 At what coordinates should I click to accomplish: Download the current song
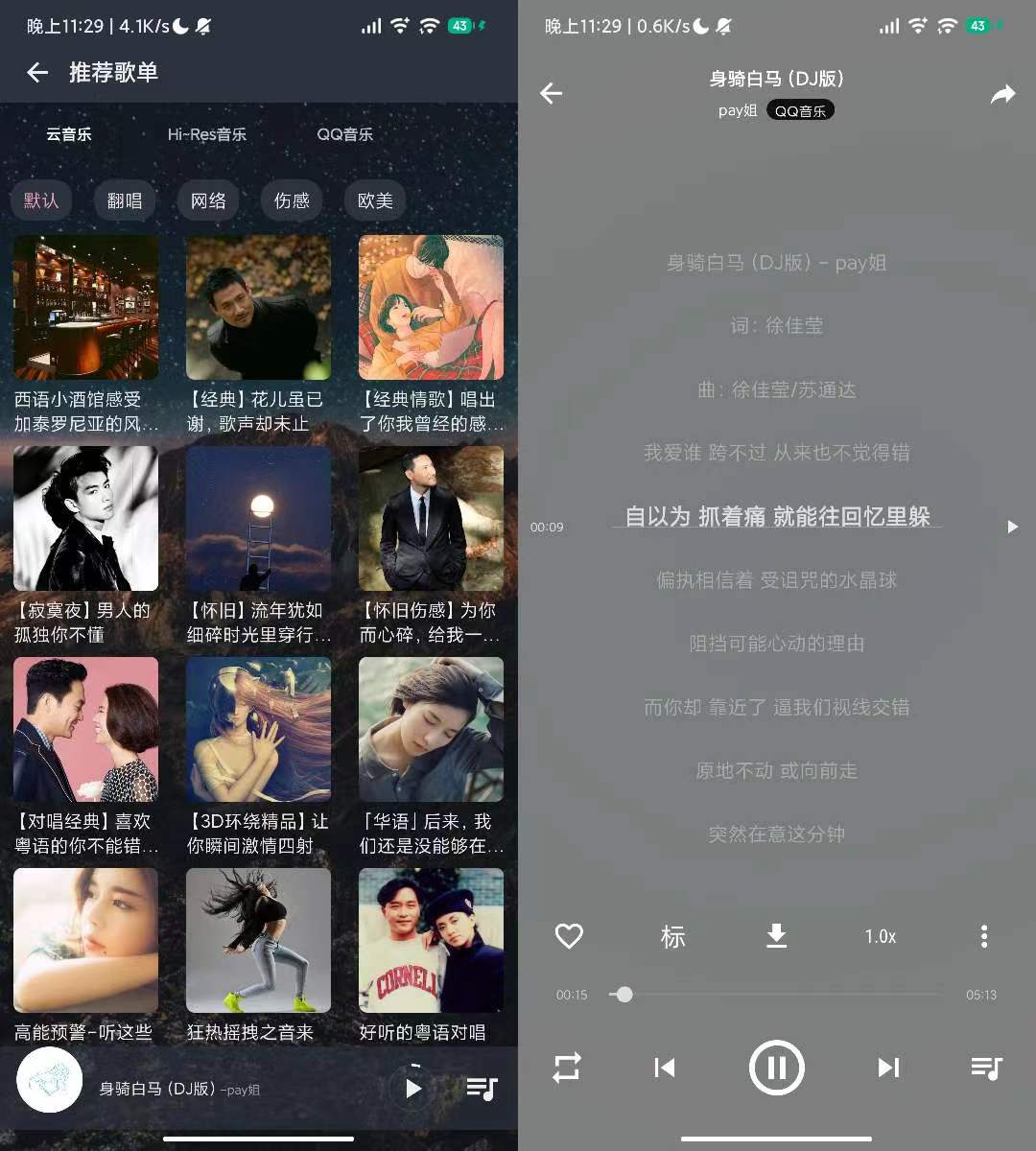point(776,936)
